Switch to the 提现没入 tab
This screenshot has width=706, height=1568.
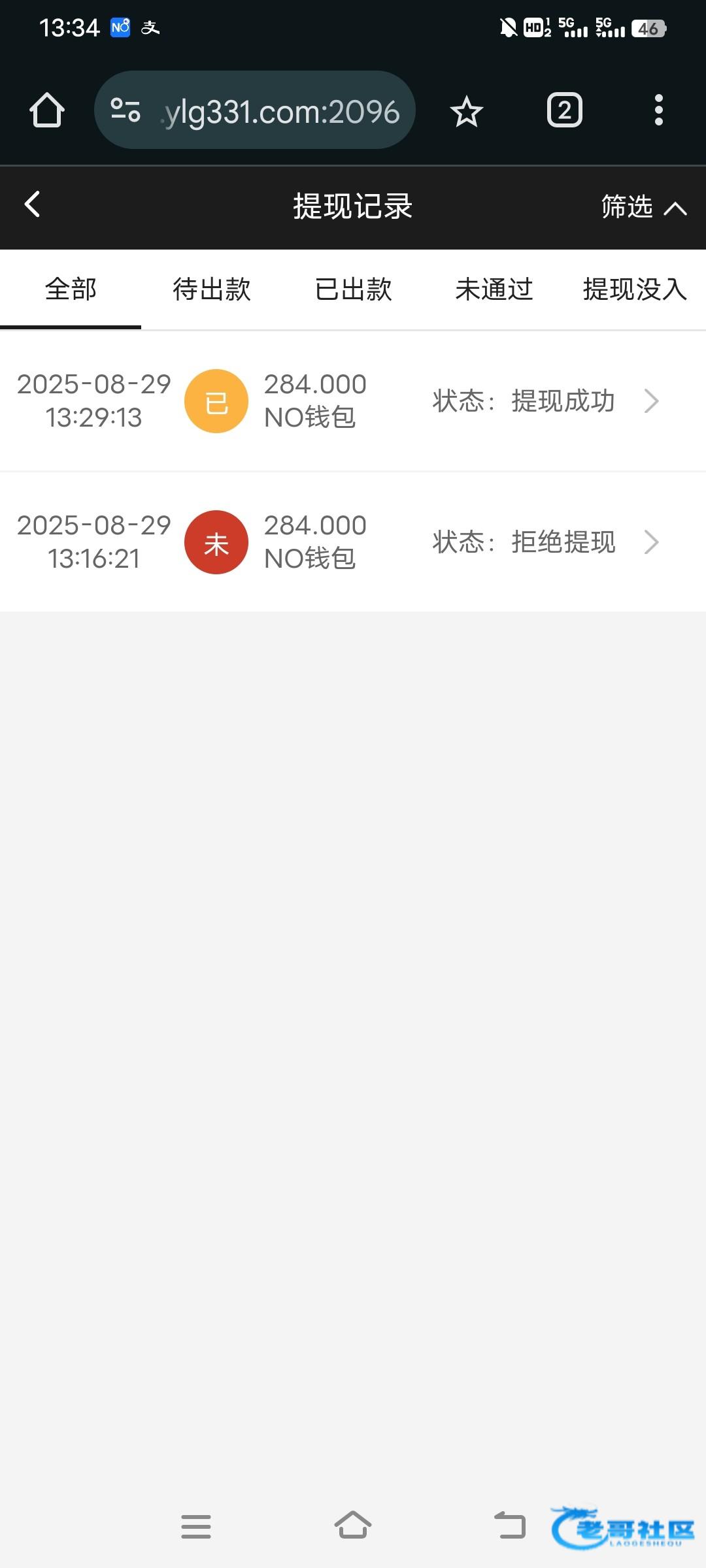635,289
